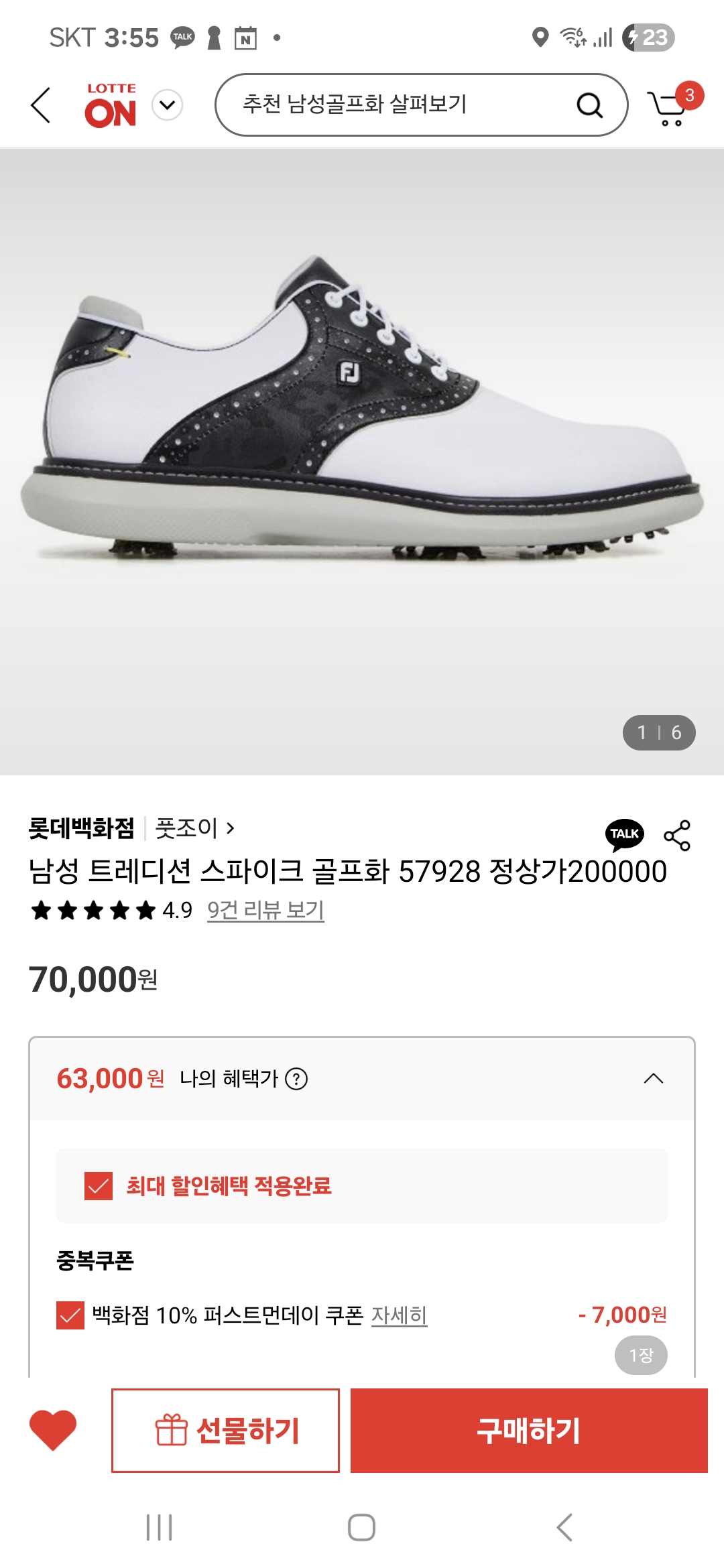Remove product from wishlist with heart

point(53,1430)
